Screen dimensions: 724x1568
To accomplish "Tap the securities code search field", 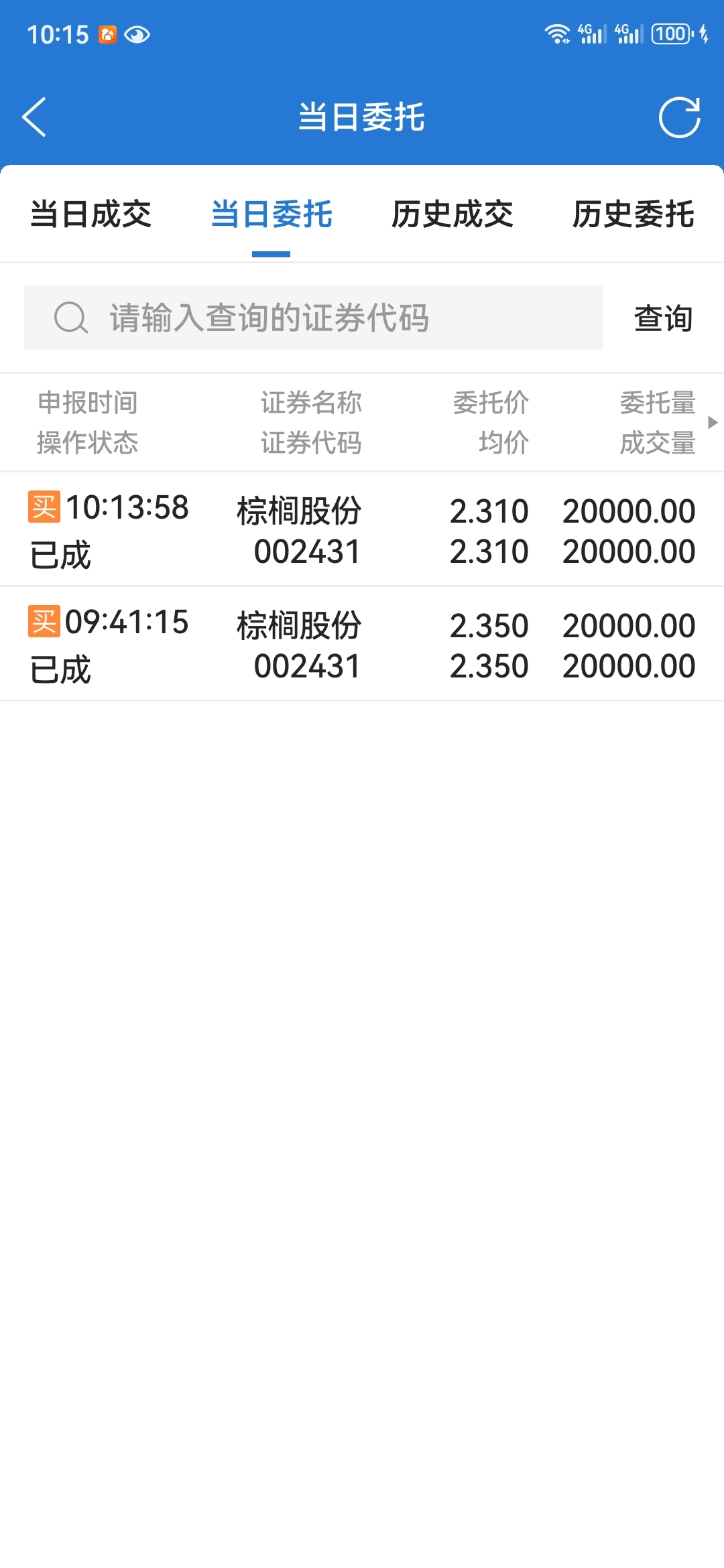I will point(314,318).
